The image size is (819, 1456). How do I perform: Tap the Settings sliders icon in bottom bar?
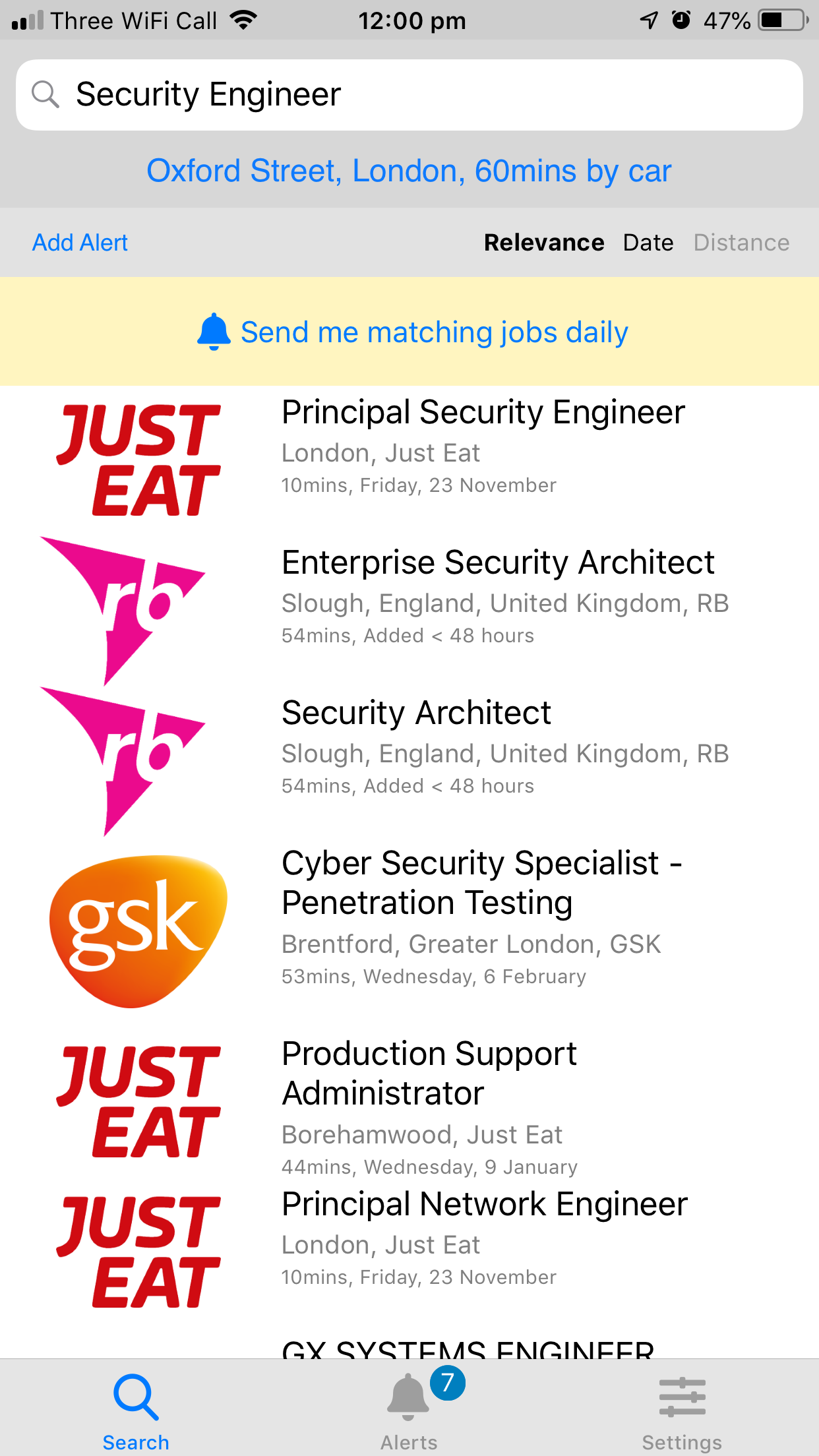[682, 1398]
